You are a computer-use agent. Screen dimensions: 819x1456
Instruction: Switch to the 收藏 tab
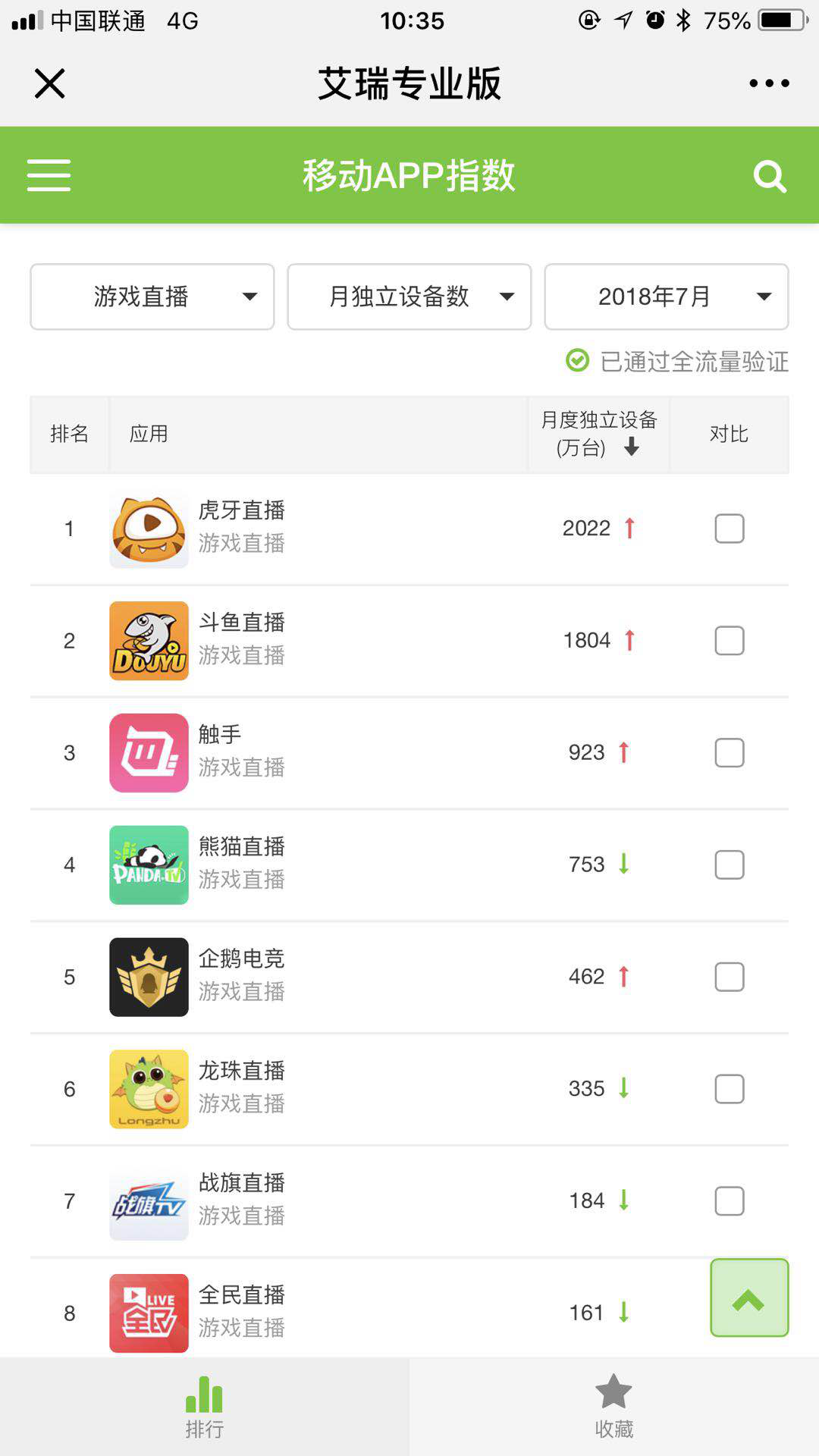pos(613,1407)
